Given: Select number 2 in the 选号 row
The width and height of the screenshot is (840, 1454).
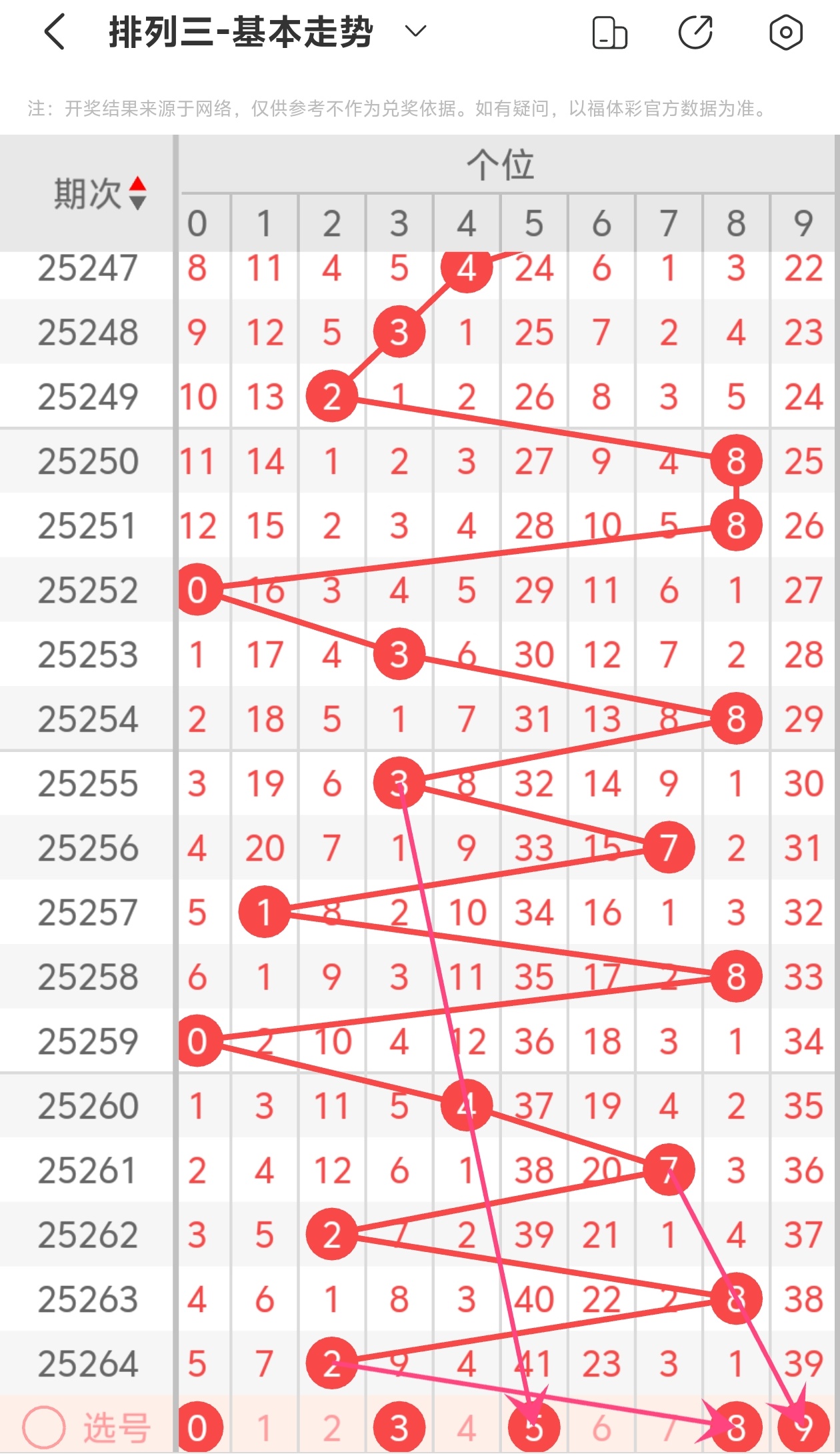Looking at the screenshot, I should coord(332,1428).
